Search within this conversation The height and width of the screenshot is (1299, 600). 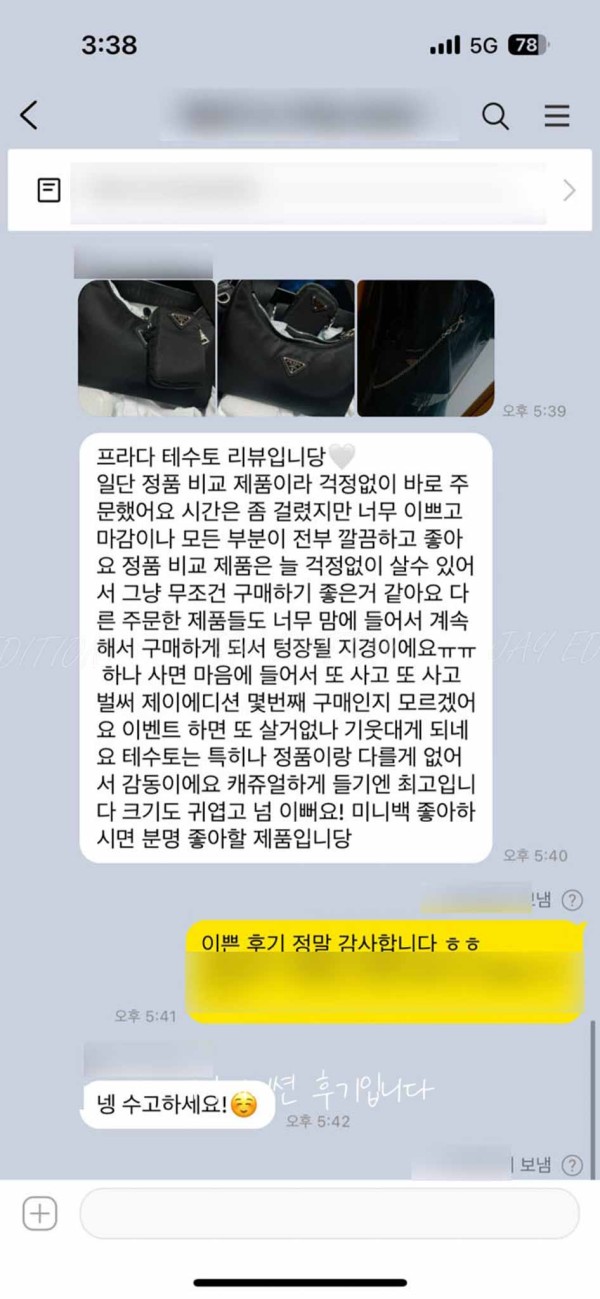(x=495, y=116)
